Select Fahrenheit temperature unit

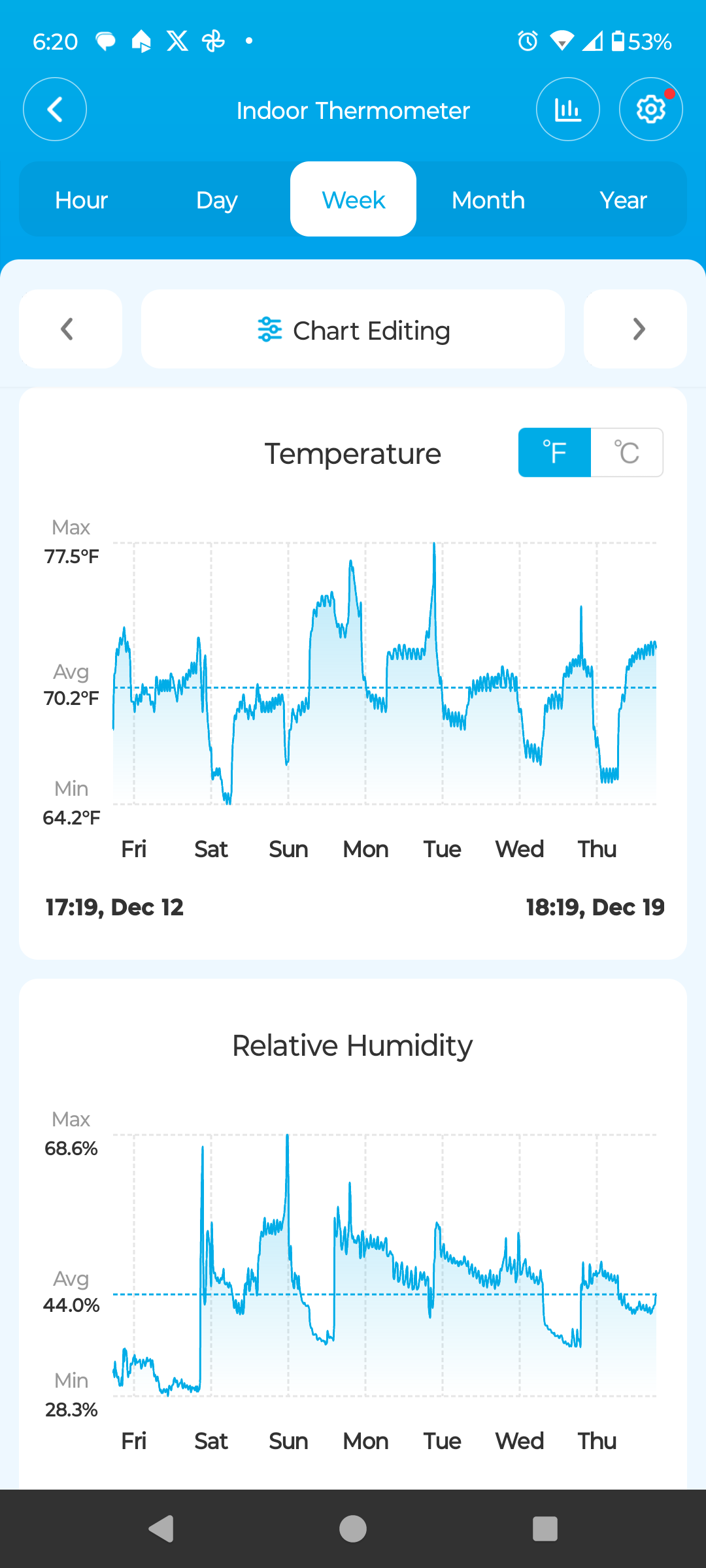pyautogui.click(x=555, y=453)
